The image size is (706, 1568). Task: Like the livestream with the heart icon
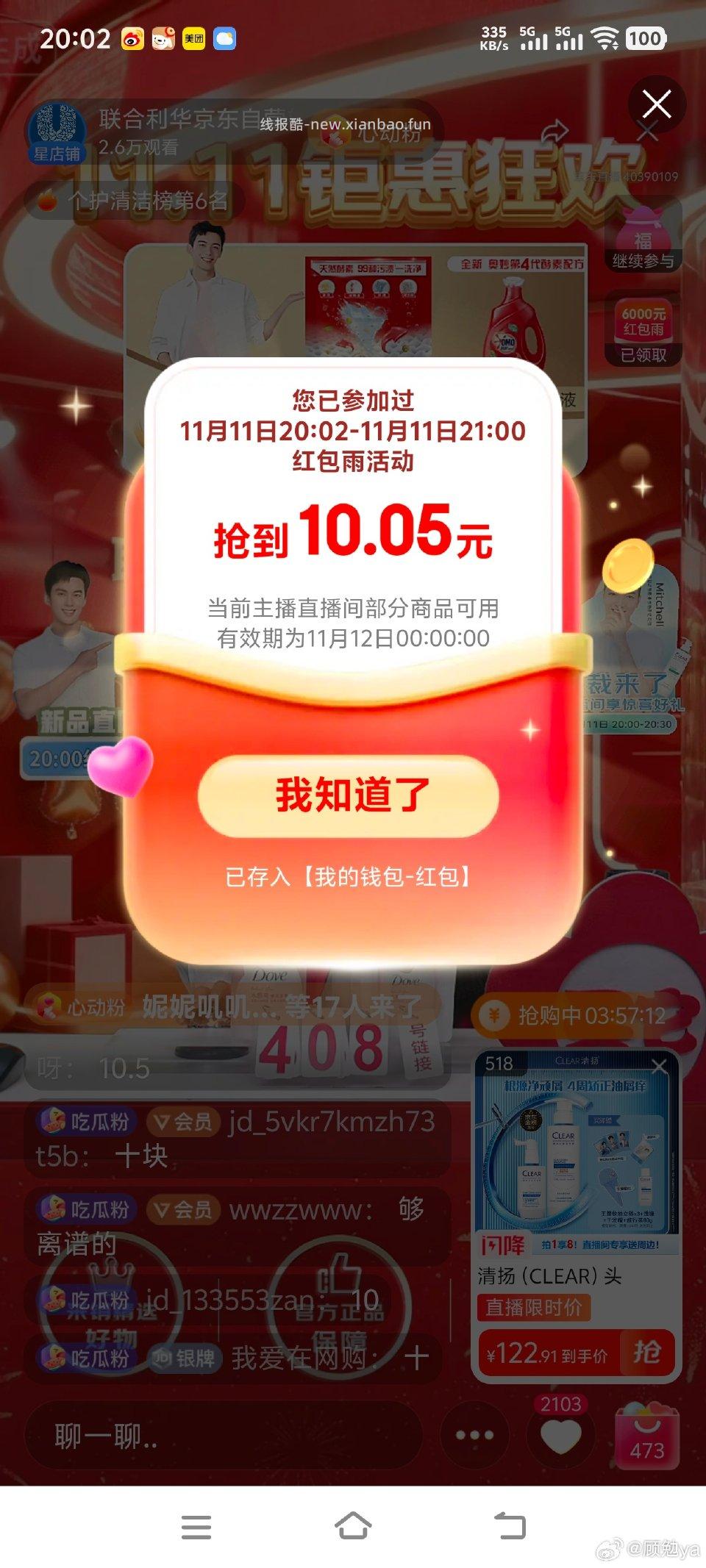point(560,1434)
